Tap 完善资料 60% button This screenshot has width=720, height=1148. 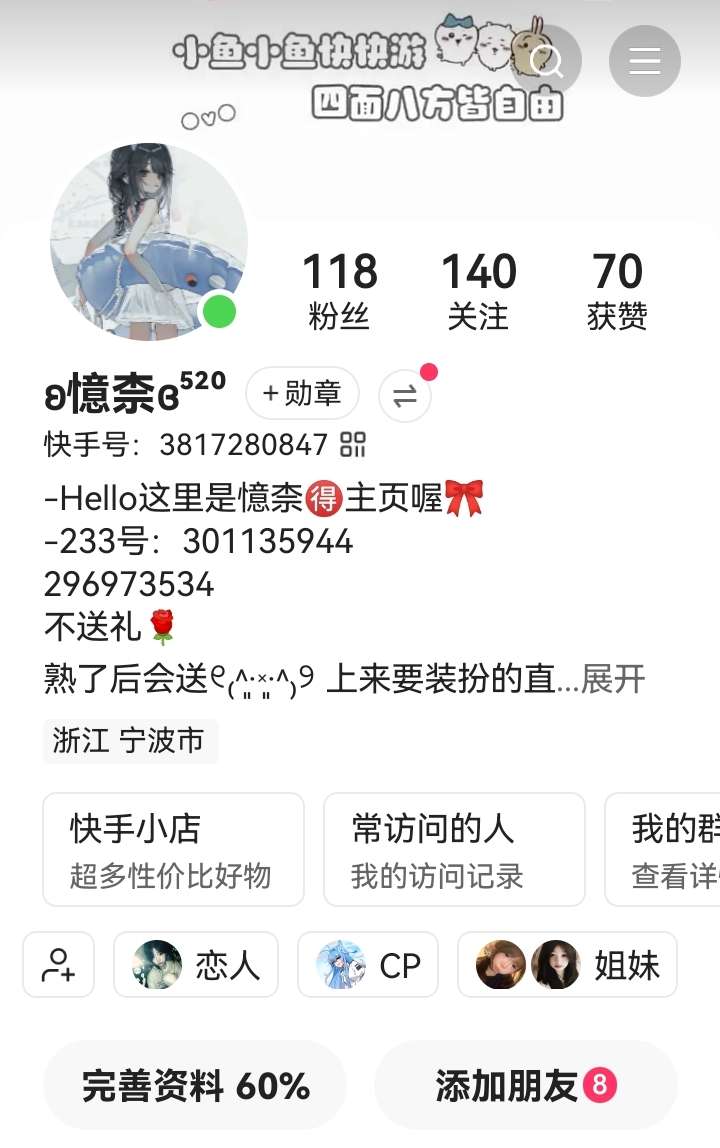pyautogui.click(x=195, y=1086)
